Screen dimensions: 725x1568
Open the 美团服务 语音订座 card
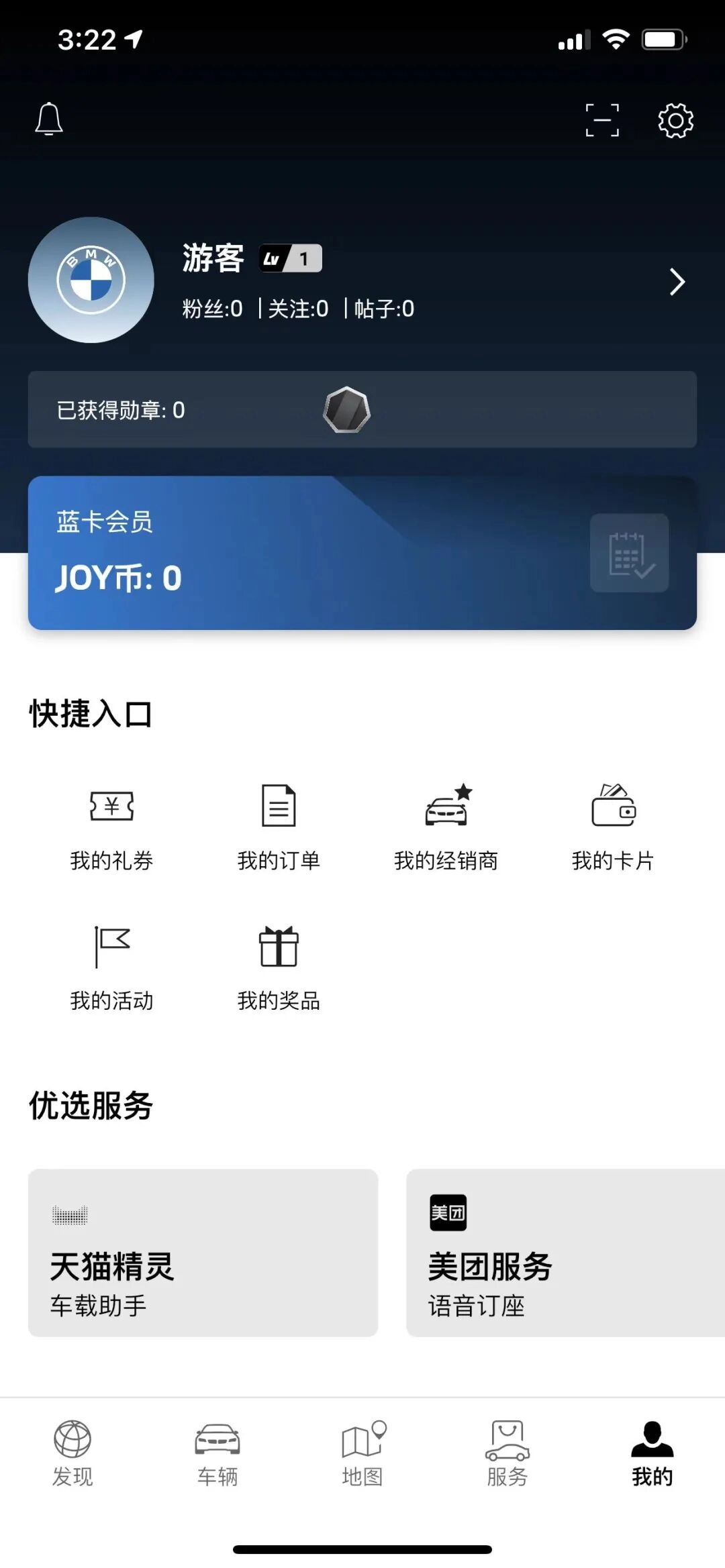click(565, 1253)
